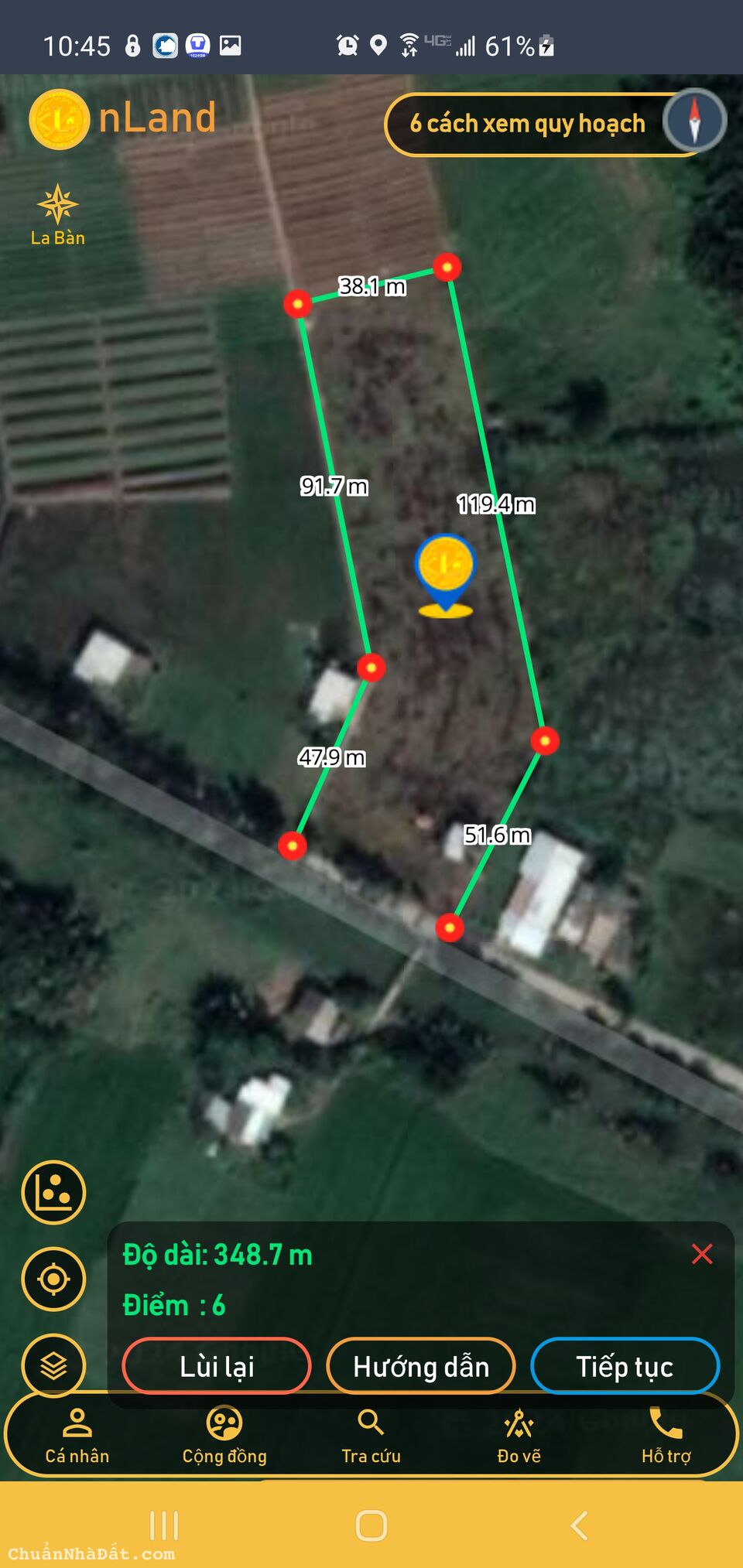This screenshot has width=743, height=1568.
Task: Switch to the Cá nhân tab
Action: (x=77, y=1436)
